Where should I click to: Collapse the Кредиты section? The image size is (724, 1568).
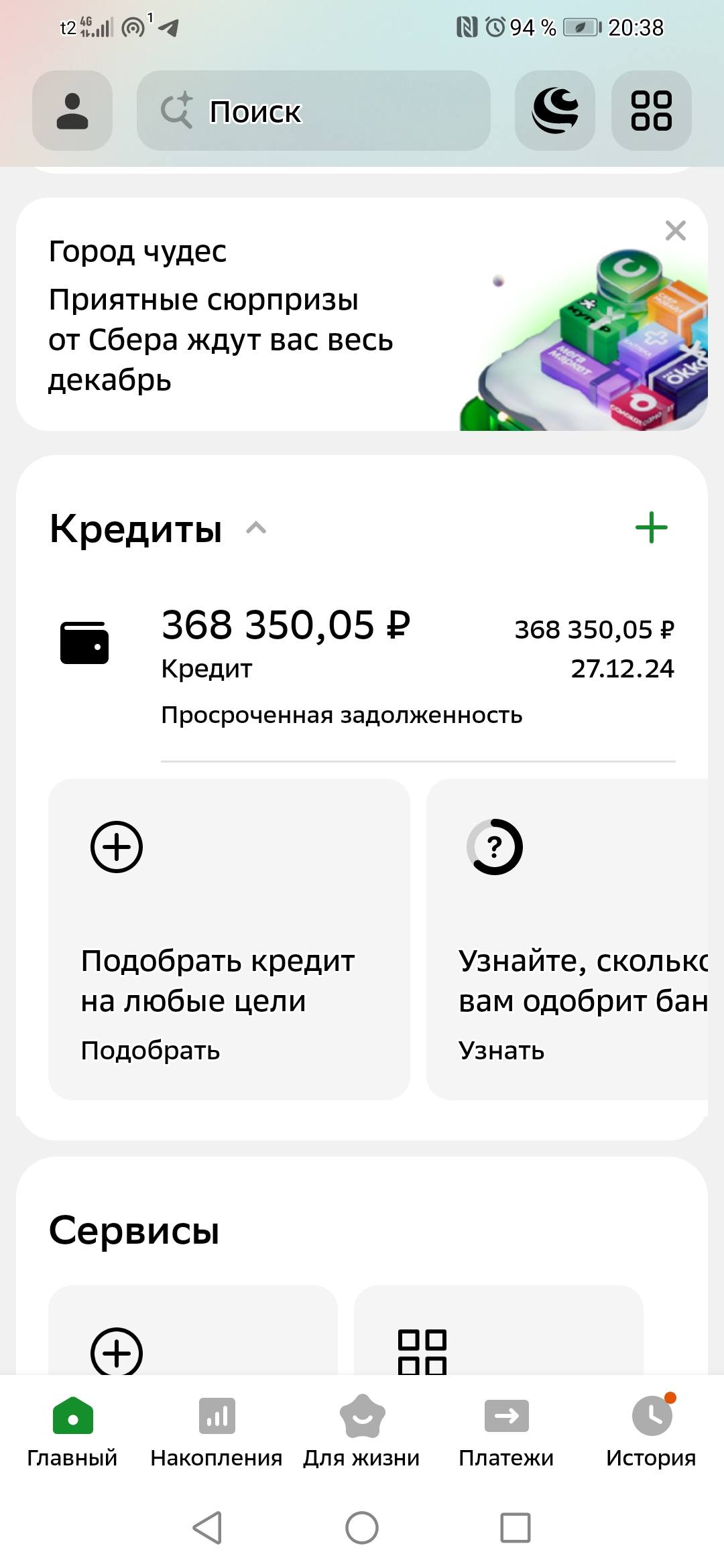coord(256,529)
